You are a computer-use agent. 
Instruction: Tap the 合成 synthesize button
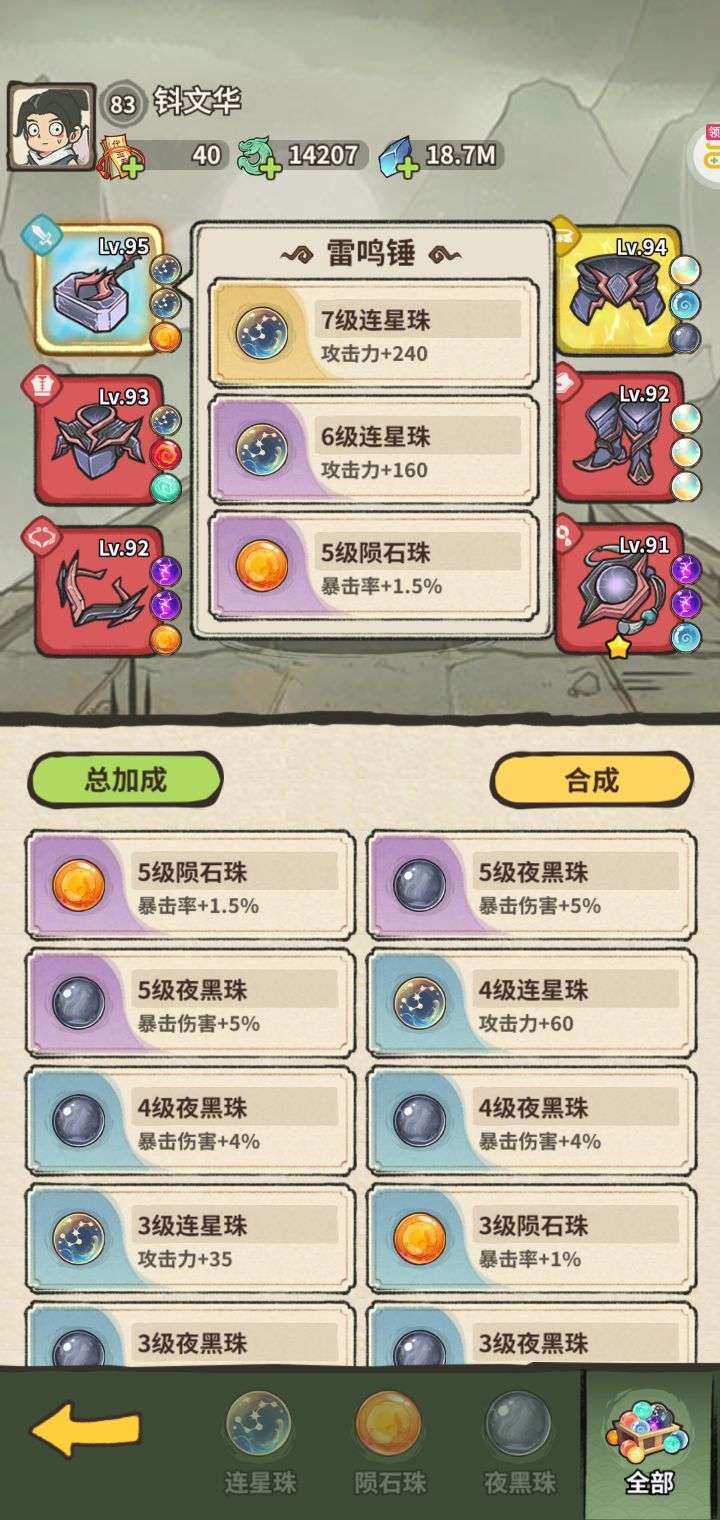(591, 780)
